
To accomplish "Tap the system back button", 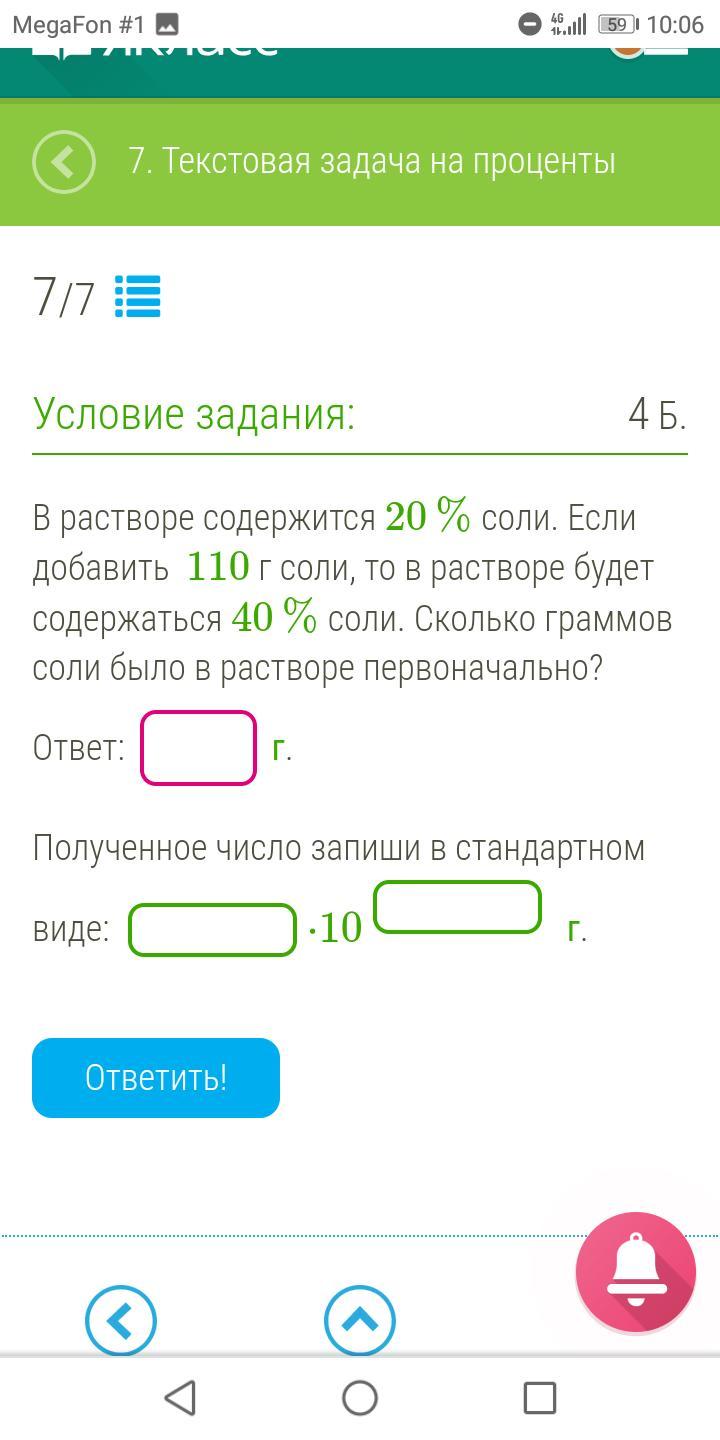I will [x=180, y=1398].
